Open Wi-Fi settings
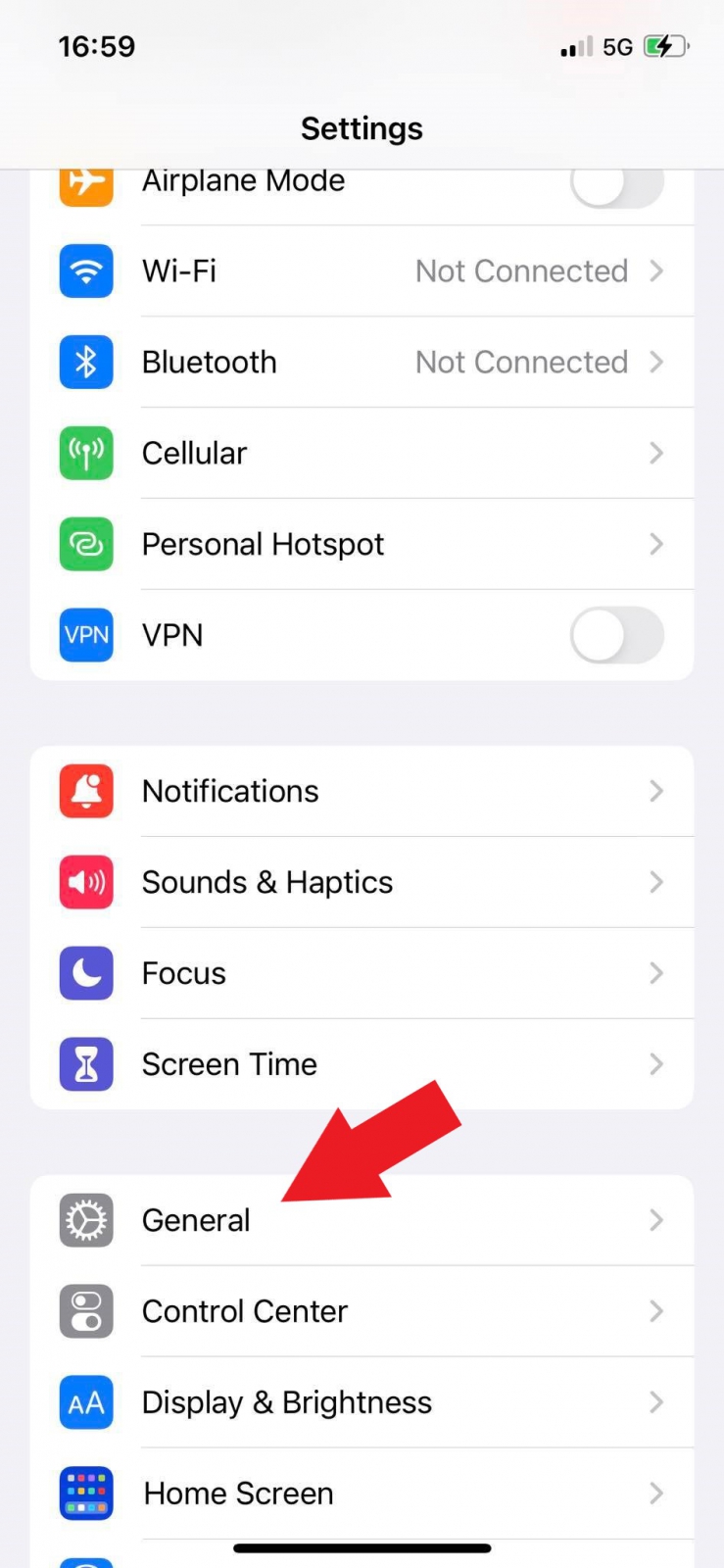The width and height of the screenshot is (724, 1568). point(362,271)
